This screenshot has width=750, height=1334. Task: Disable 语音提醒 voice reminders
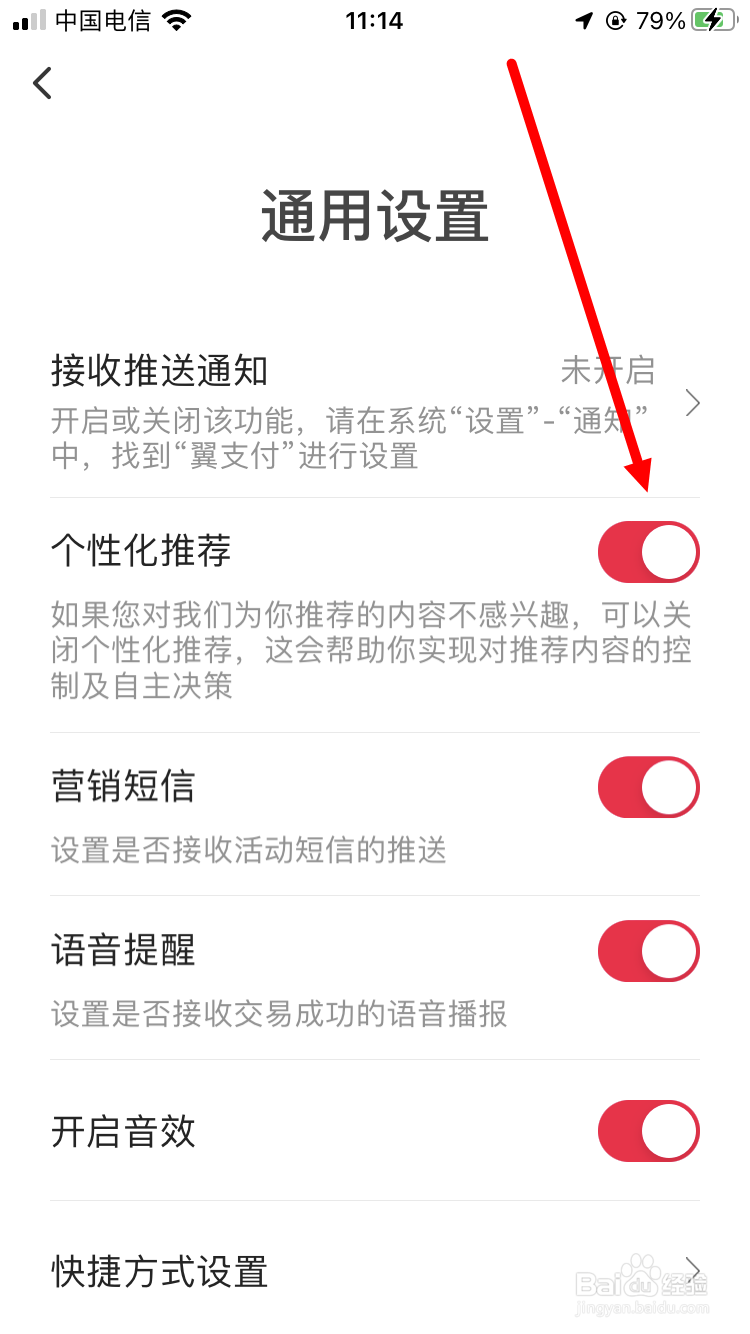click(648, 951)
